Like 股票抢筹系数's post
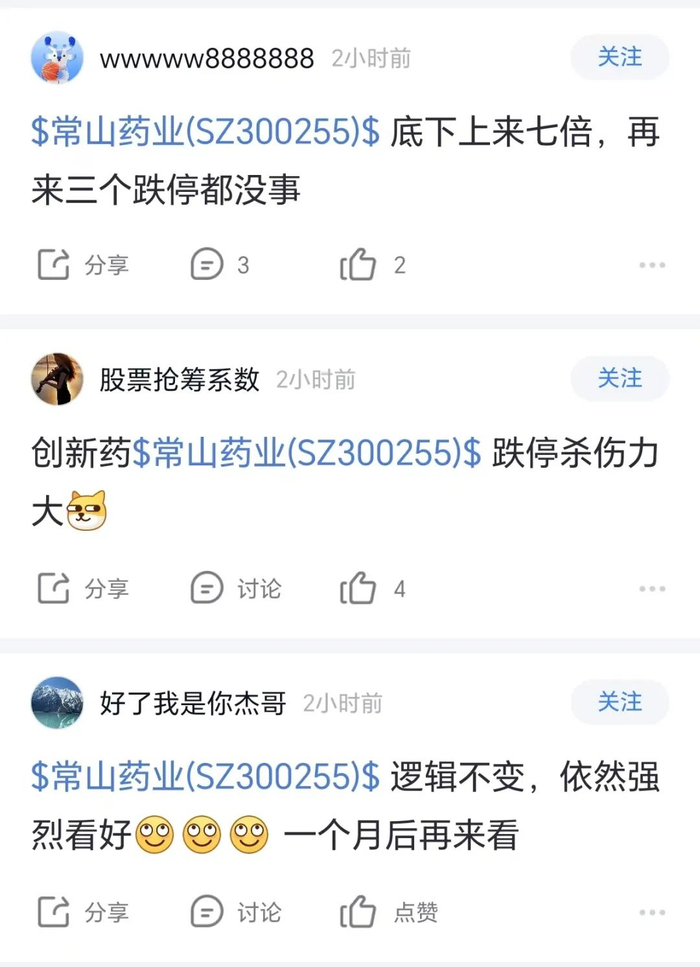This screenshot has width=700, height=967. tap(372, 589)
